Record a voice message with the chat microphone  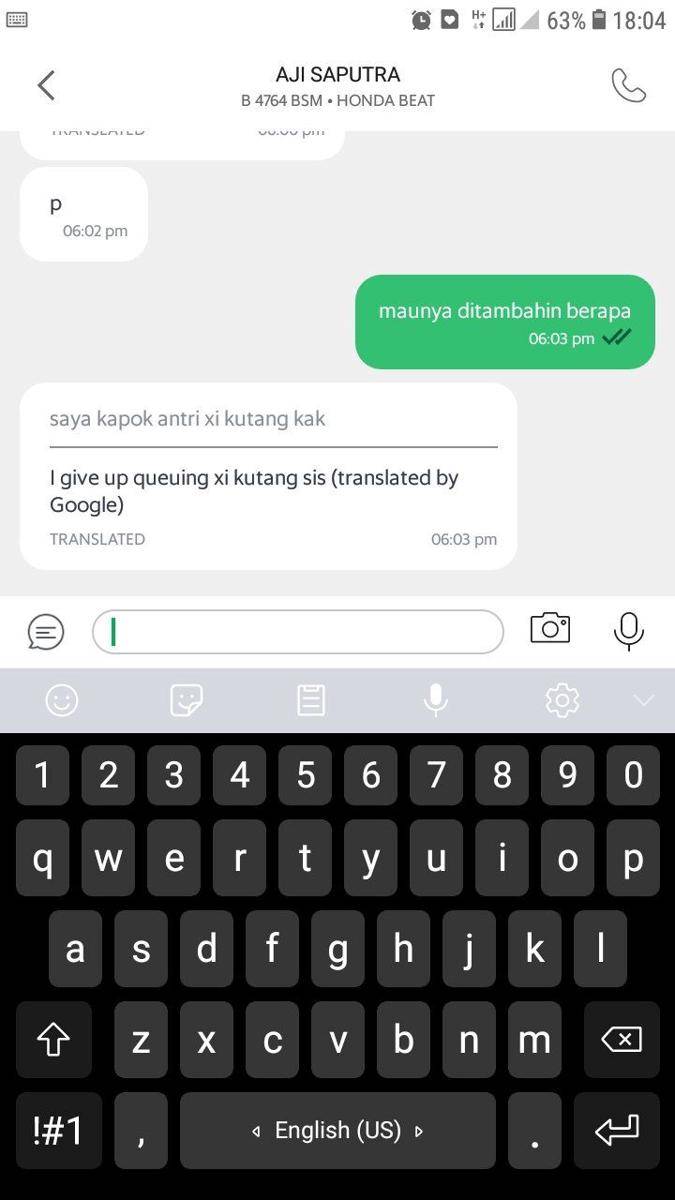click(628, 630)
